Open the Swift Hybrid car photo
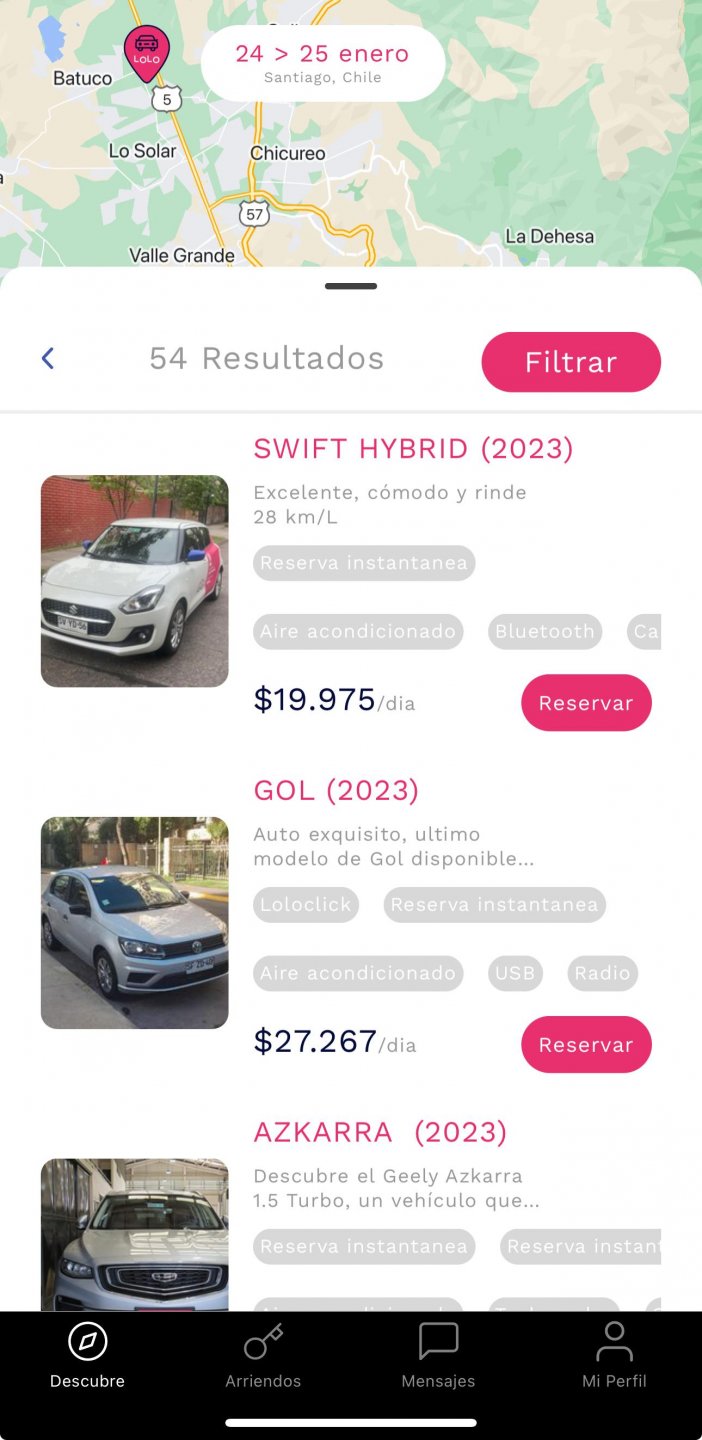Screen dimensions: 702x1440 pos(135,581)
